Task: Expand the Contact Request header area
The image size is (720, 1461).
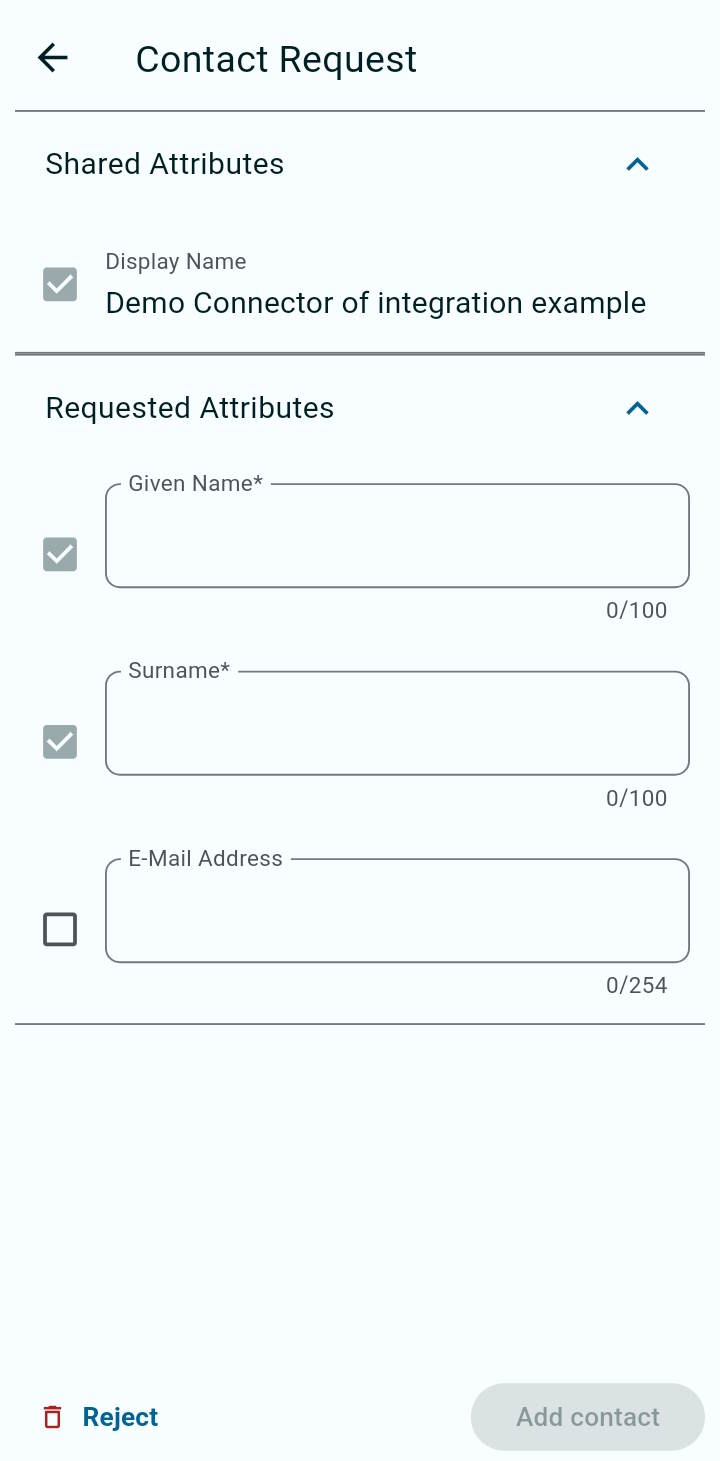Action: (x=277, y=59)
